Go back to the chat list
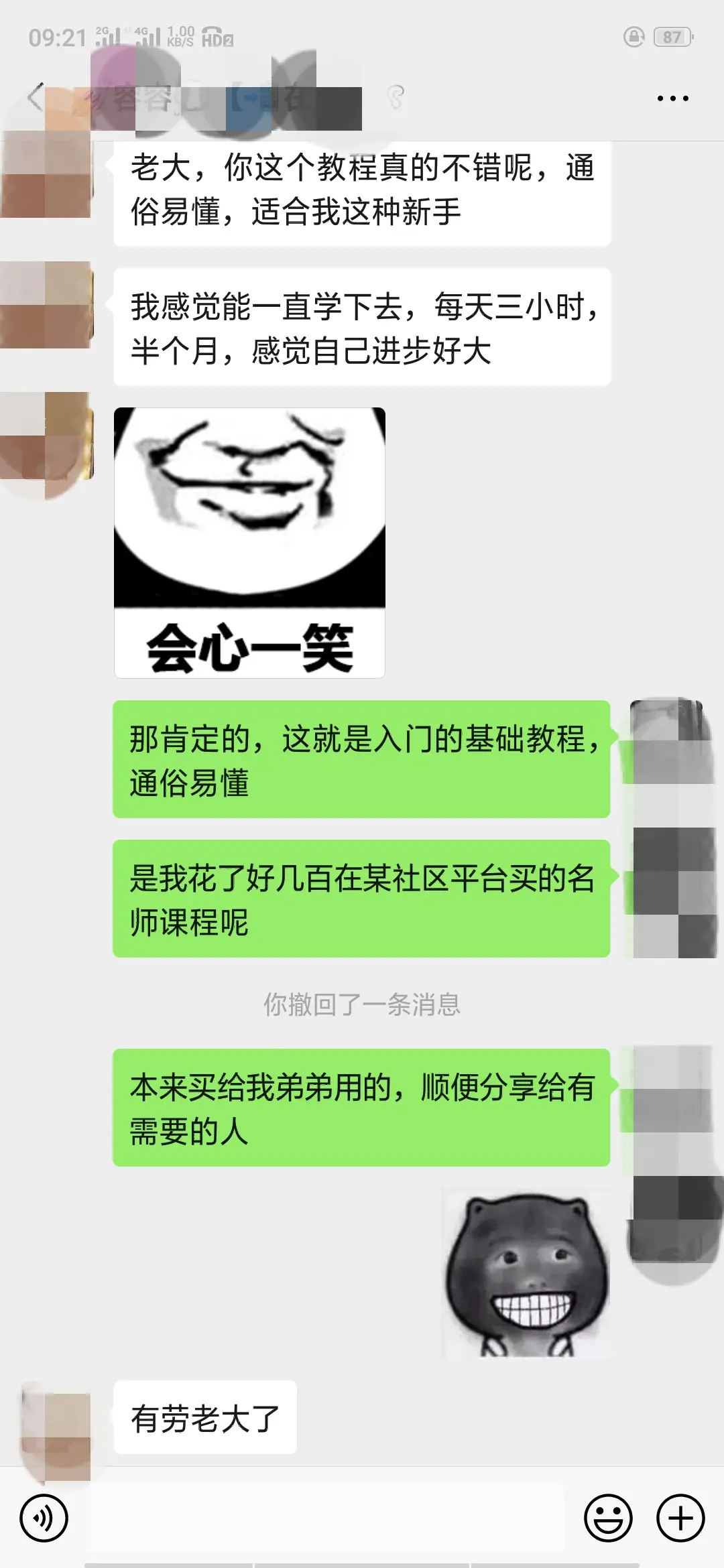The image size is (724, 1568). (36, 98)
